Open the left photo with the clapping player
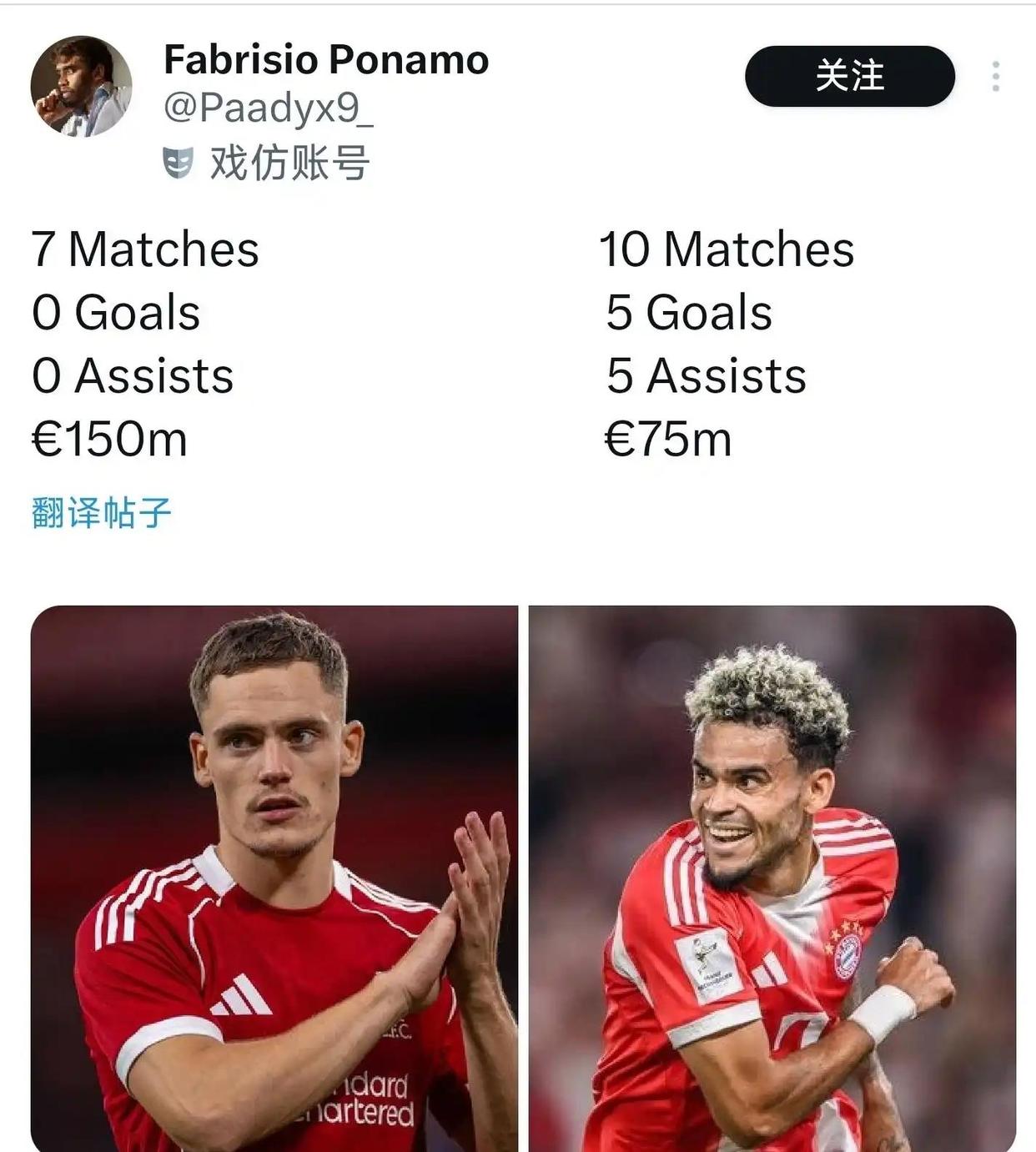 [274, 878]
